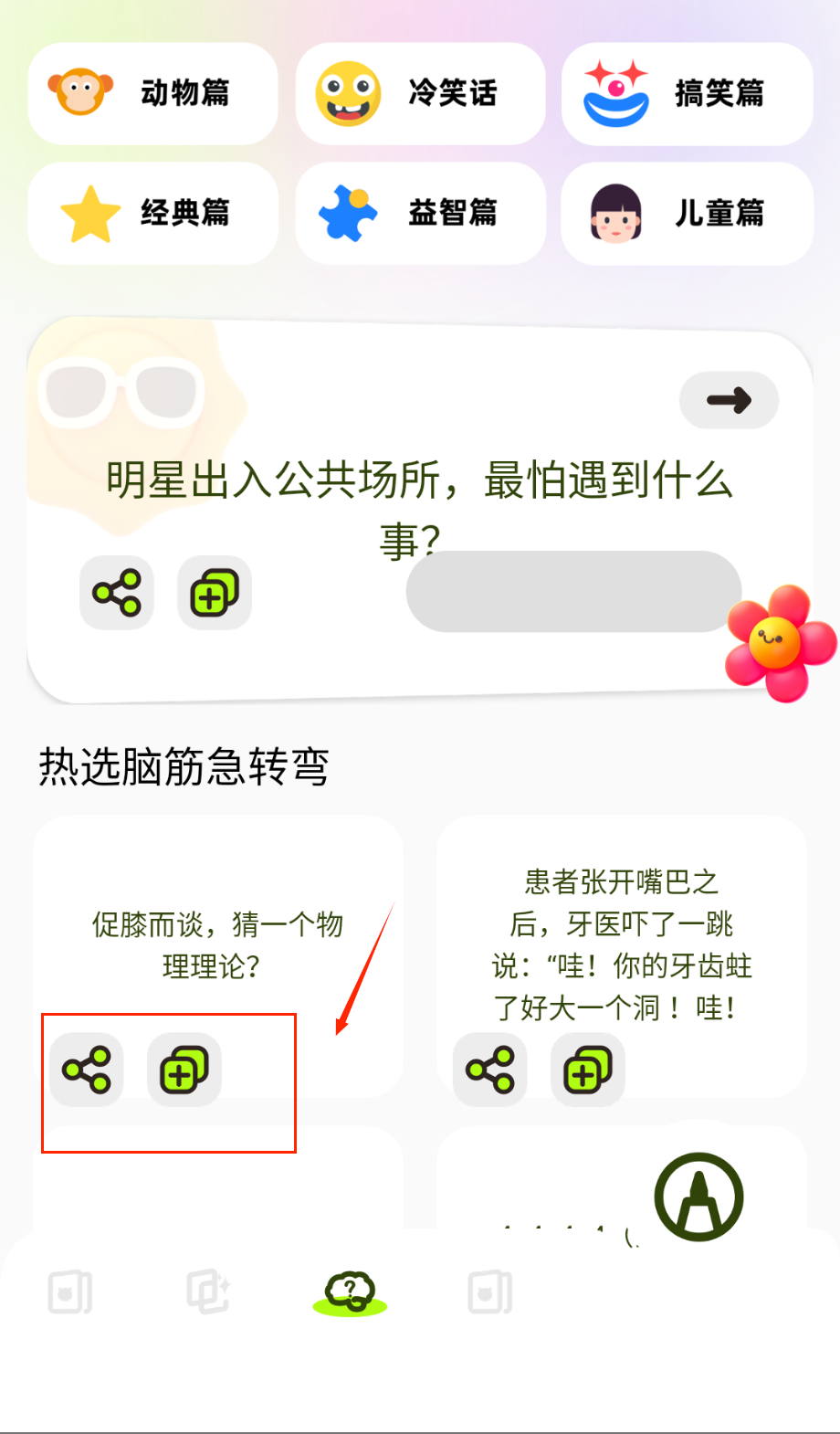The image size is (840, 1434).
Task: Open the 搞笑篇 category
Action: pos(687,93)
